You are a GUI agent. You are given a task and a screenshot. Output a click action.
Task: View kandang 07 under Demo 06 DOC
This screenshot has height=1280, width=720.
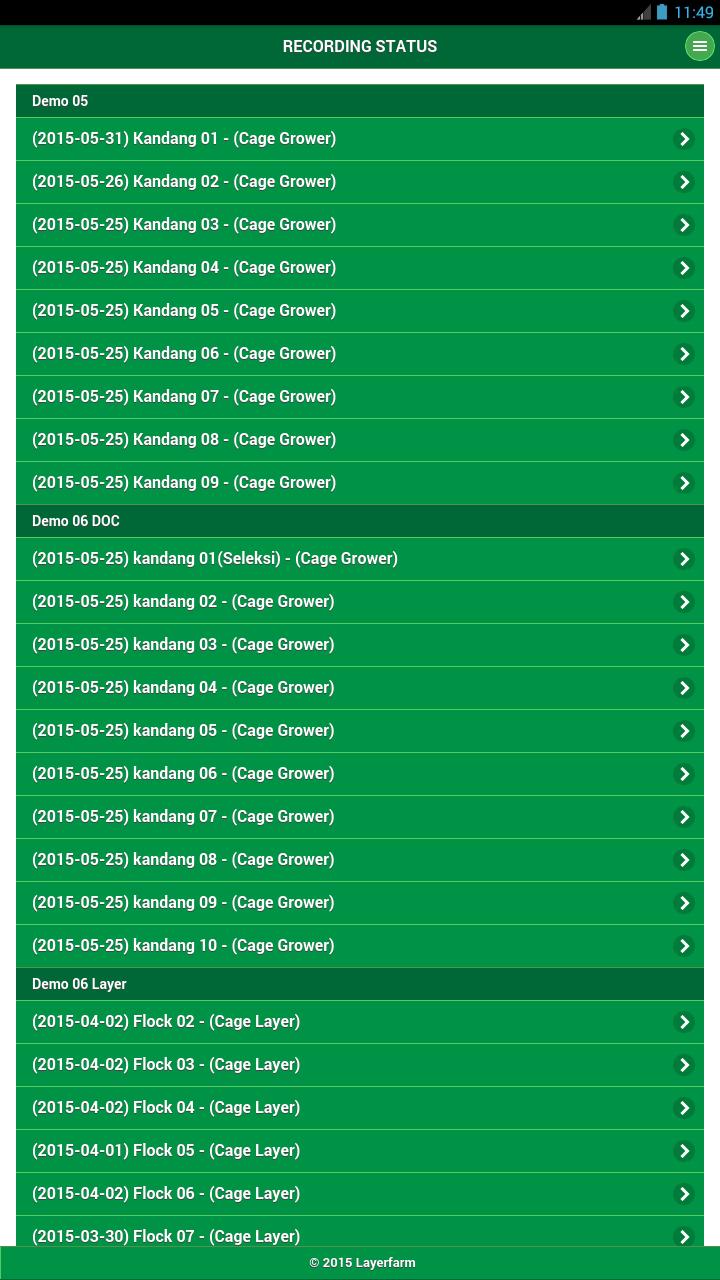pos(359,817)
